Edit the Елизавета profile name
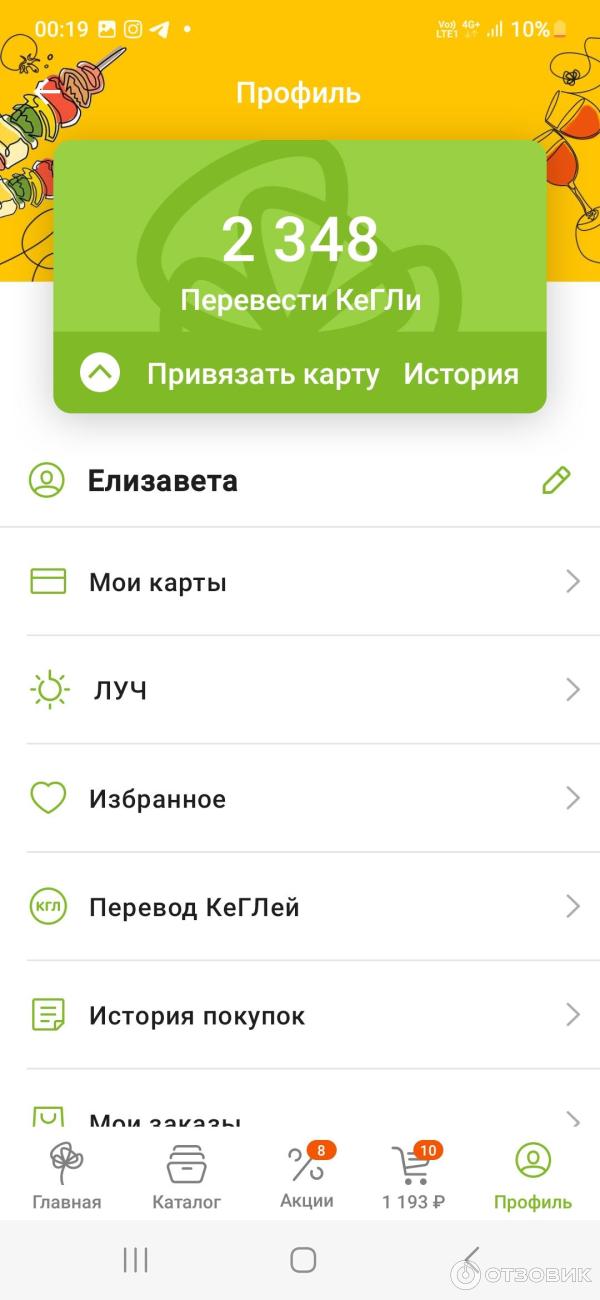 556,481
